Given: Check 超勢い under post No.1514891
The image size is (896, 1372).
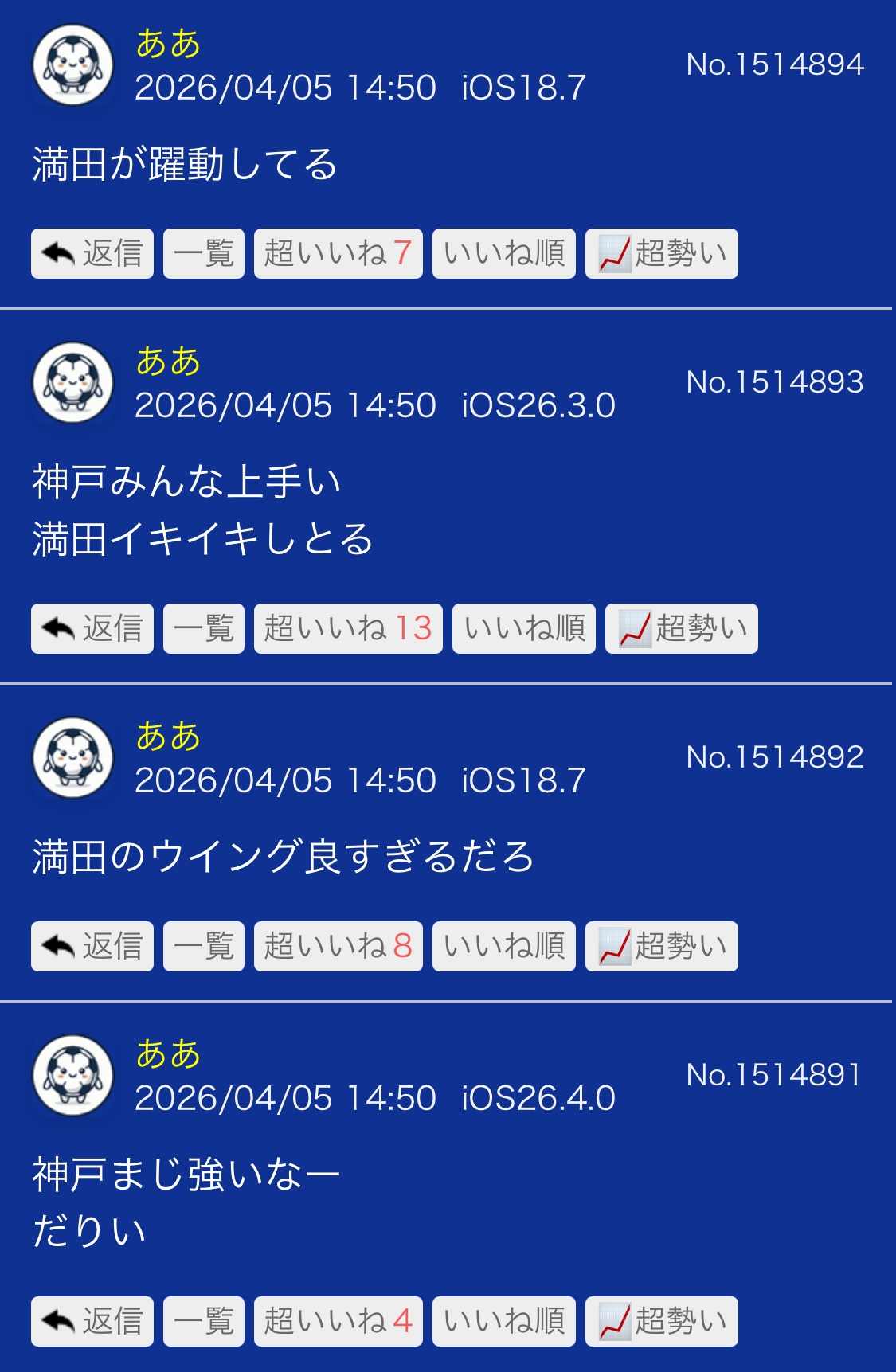Looking at the screenshot, I should coord(661,1322).
